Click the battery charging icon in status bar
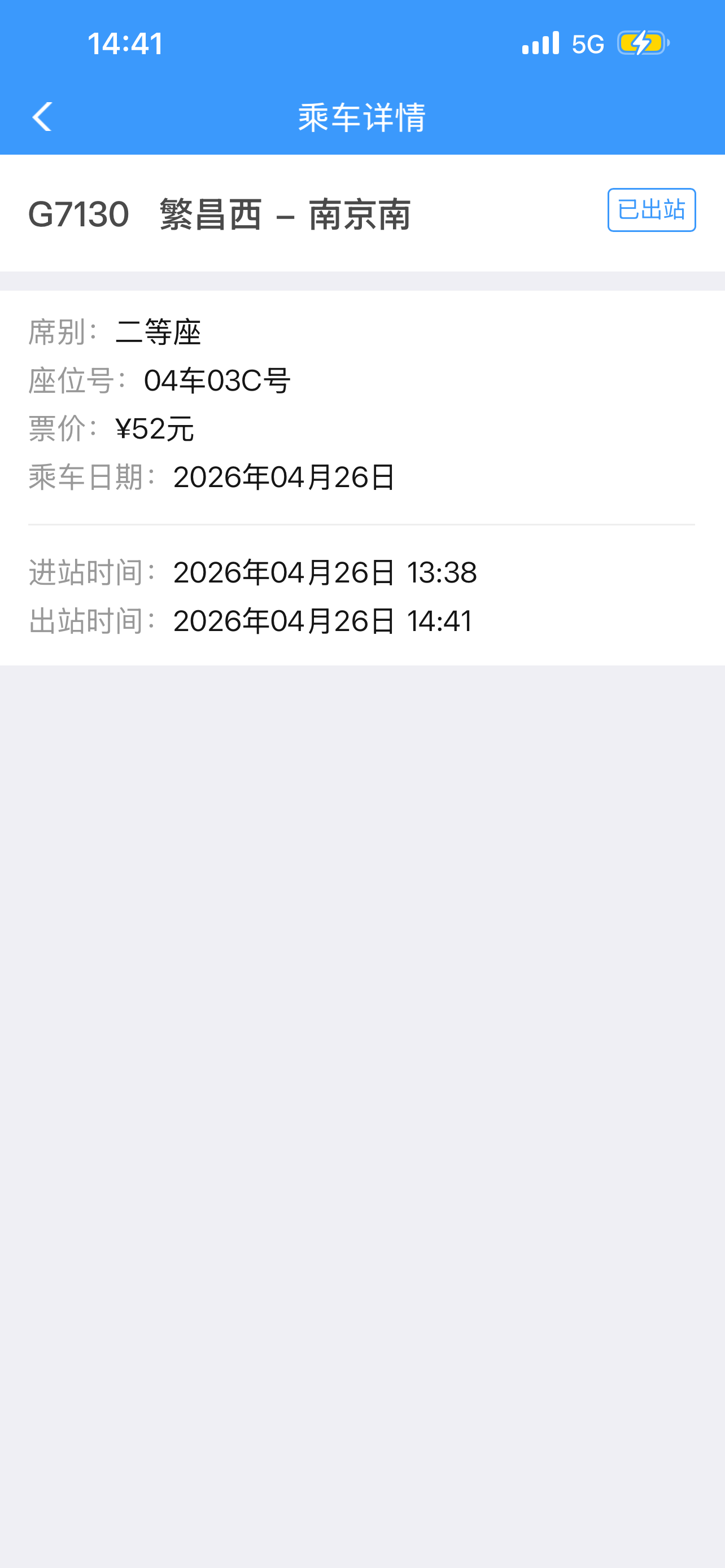Image resolution: width=725 pixels, height=1568 pixels. coord(642,42)
